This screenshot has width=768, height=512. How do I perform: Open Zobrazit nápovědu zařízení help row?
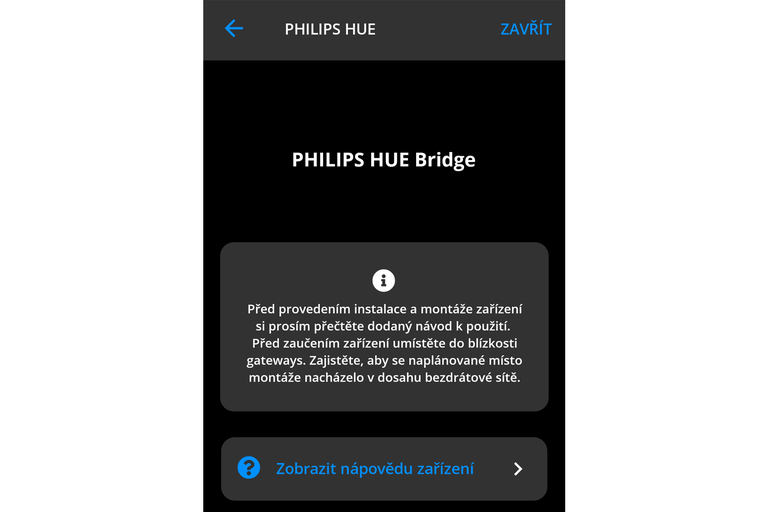tap(384, 468)
